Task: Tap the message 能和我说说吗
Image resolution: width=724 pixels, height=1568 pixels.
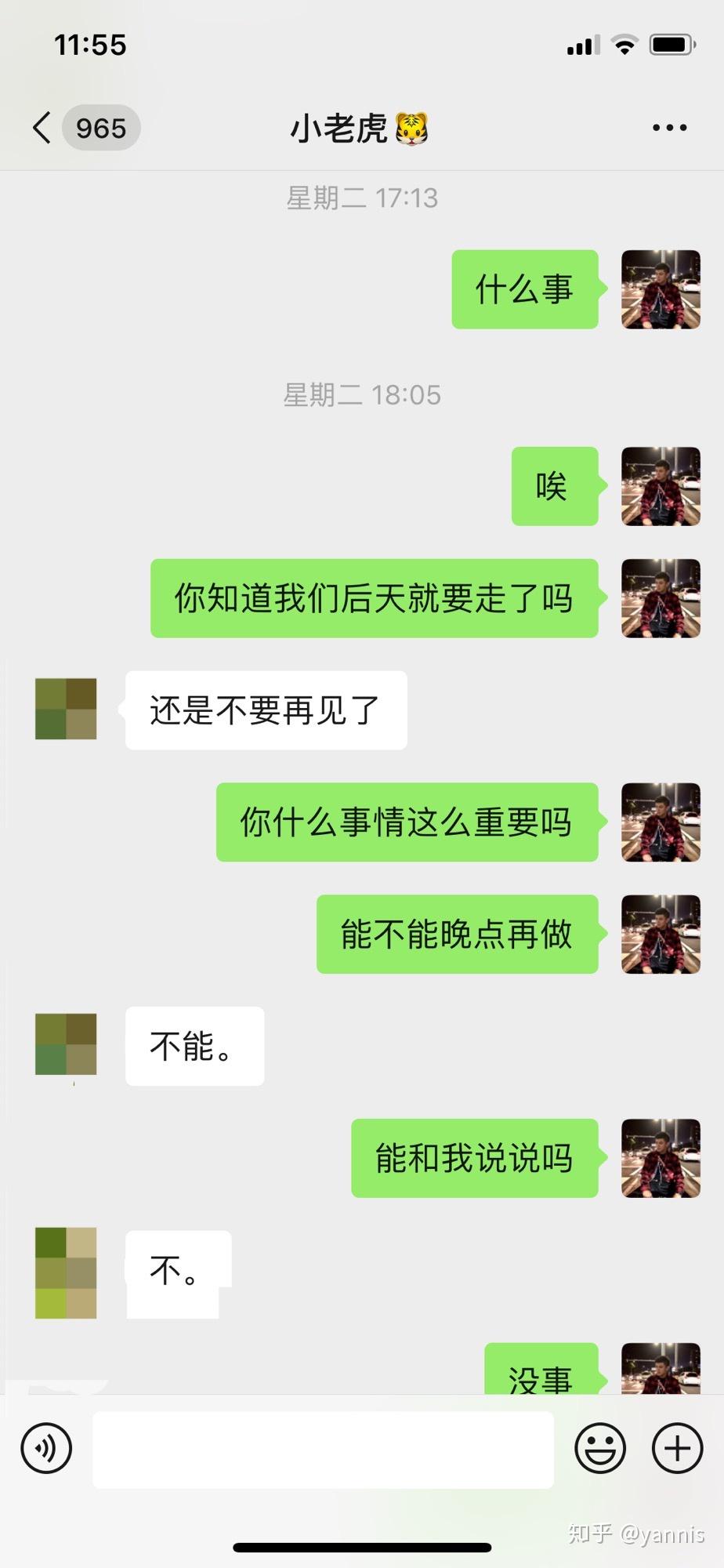Action: coord(474,1160)
